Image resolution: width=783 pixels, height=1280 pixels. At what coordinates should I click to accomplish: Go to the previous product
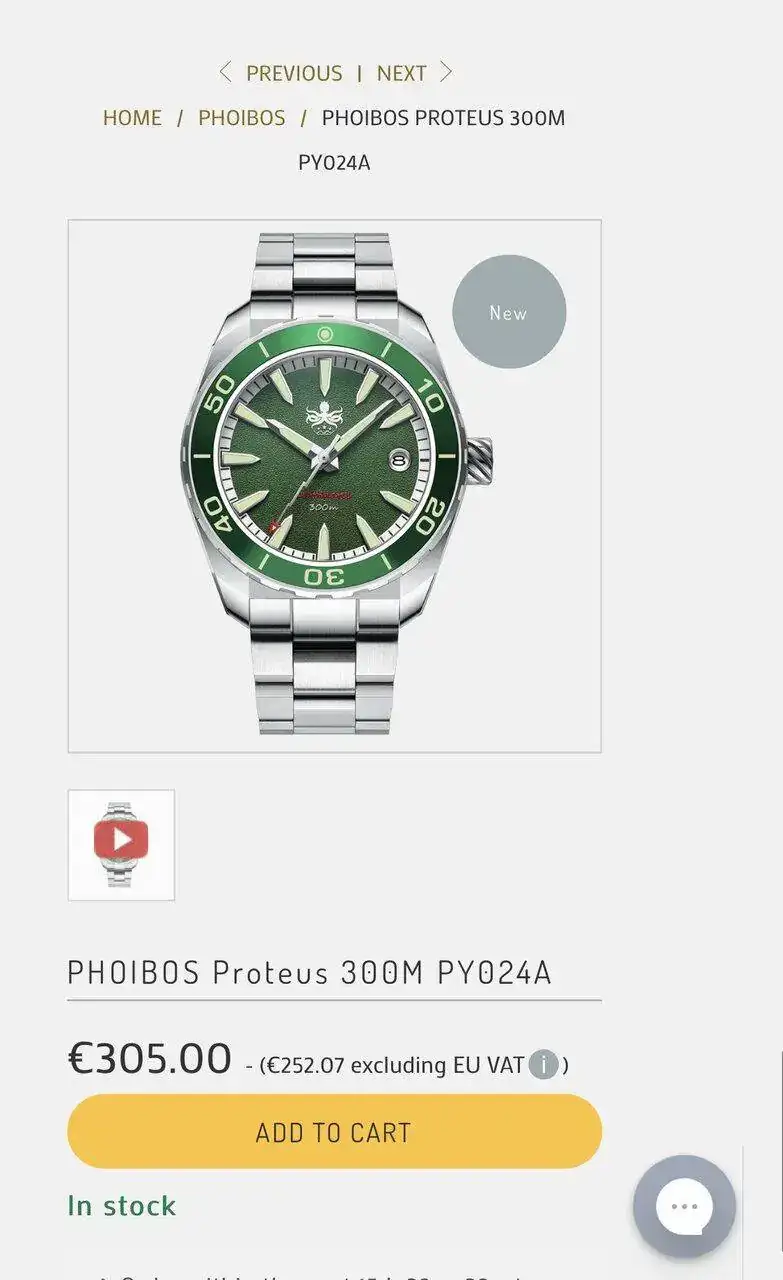281,73
